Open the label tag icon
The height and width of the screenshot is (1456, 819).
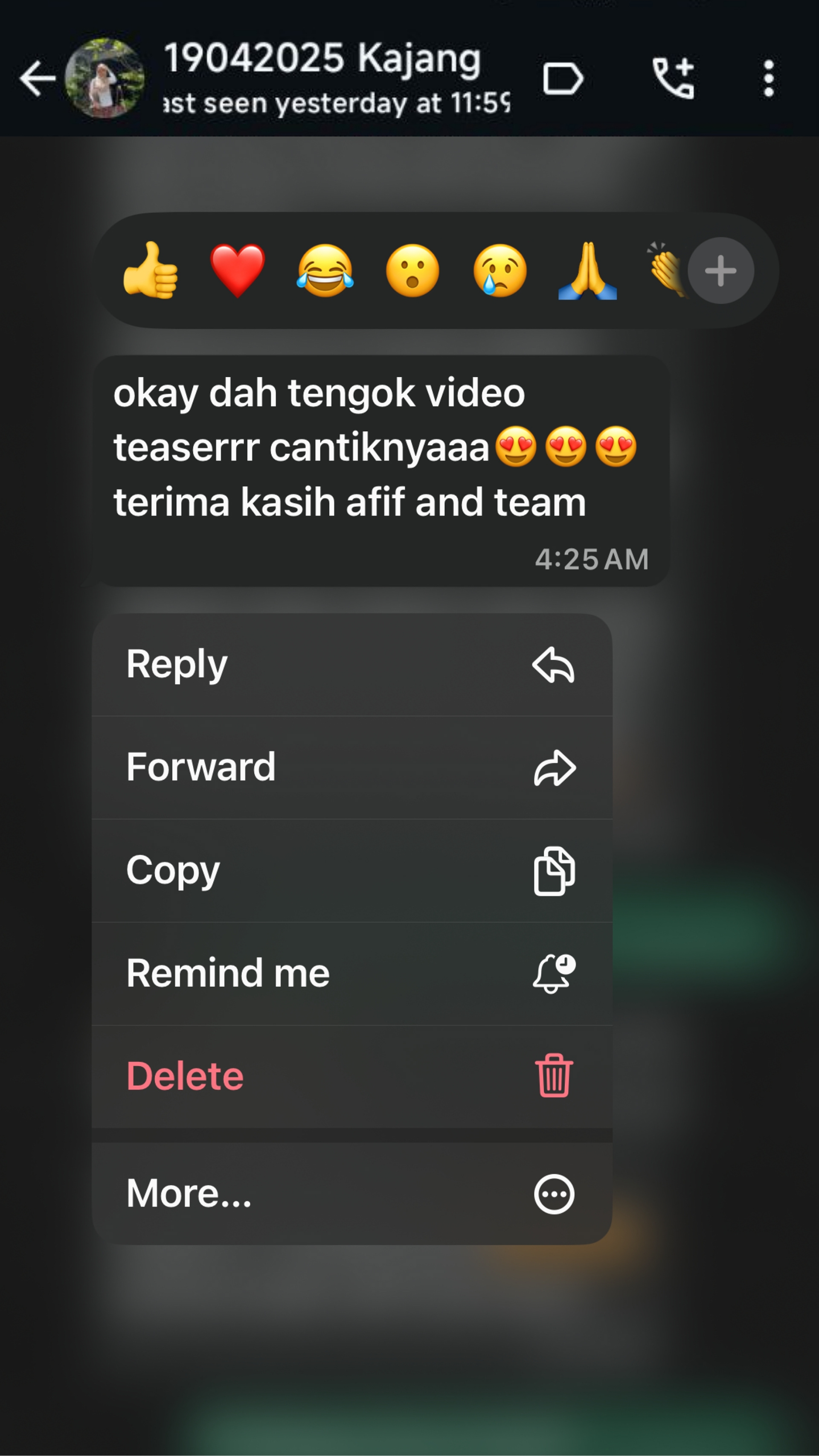click(x=562, y=78)
